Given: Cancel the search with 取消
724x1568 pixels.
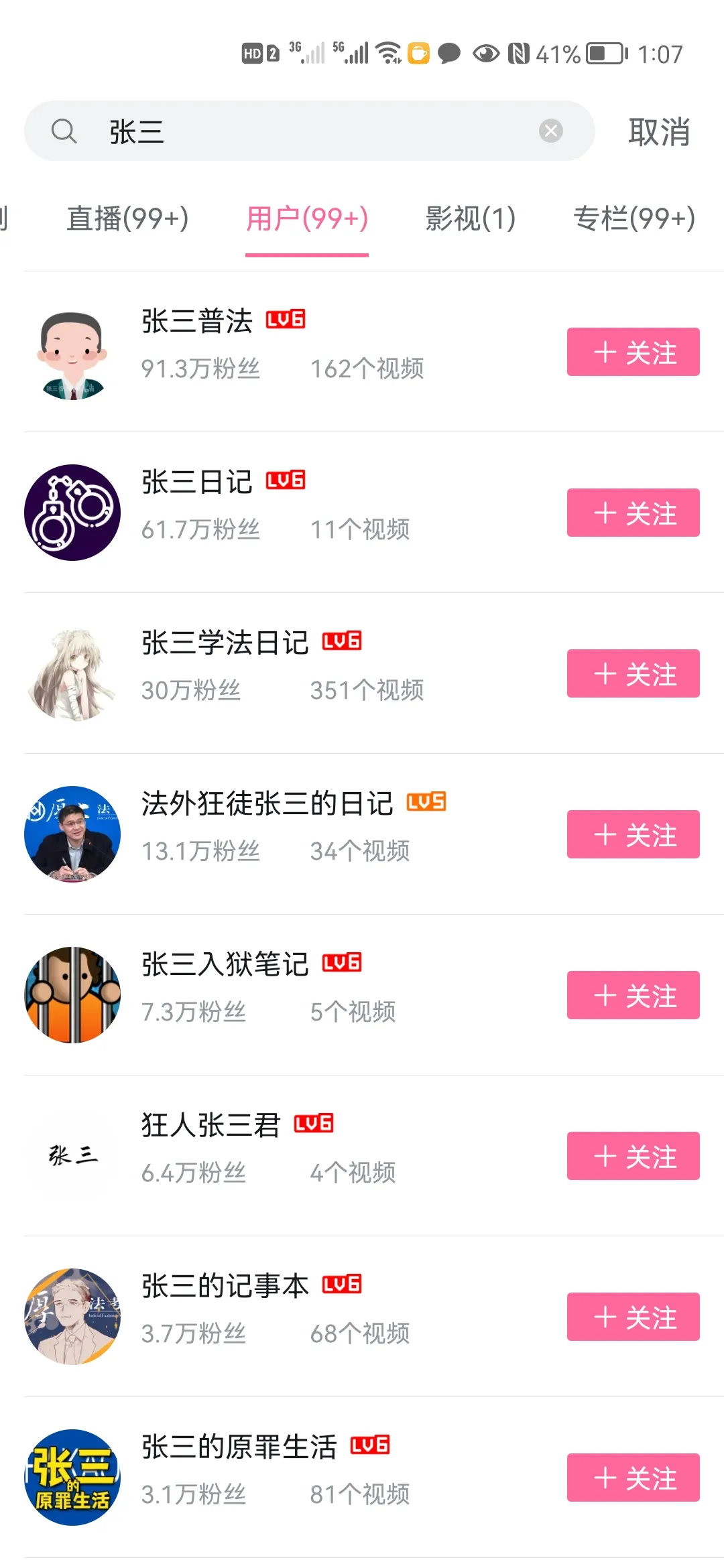Looking at the screenshot, I should point(659,131).
